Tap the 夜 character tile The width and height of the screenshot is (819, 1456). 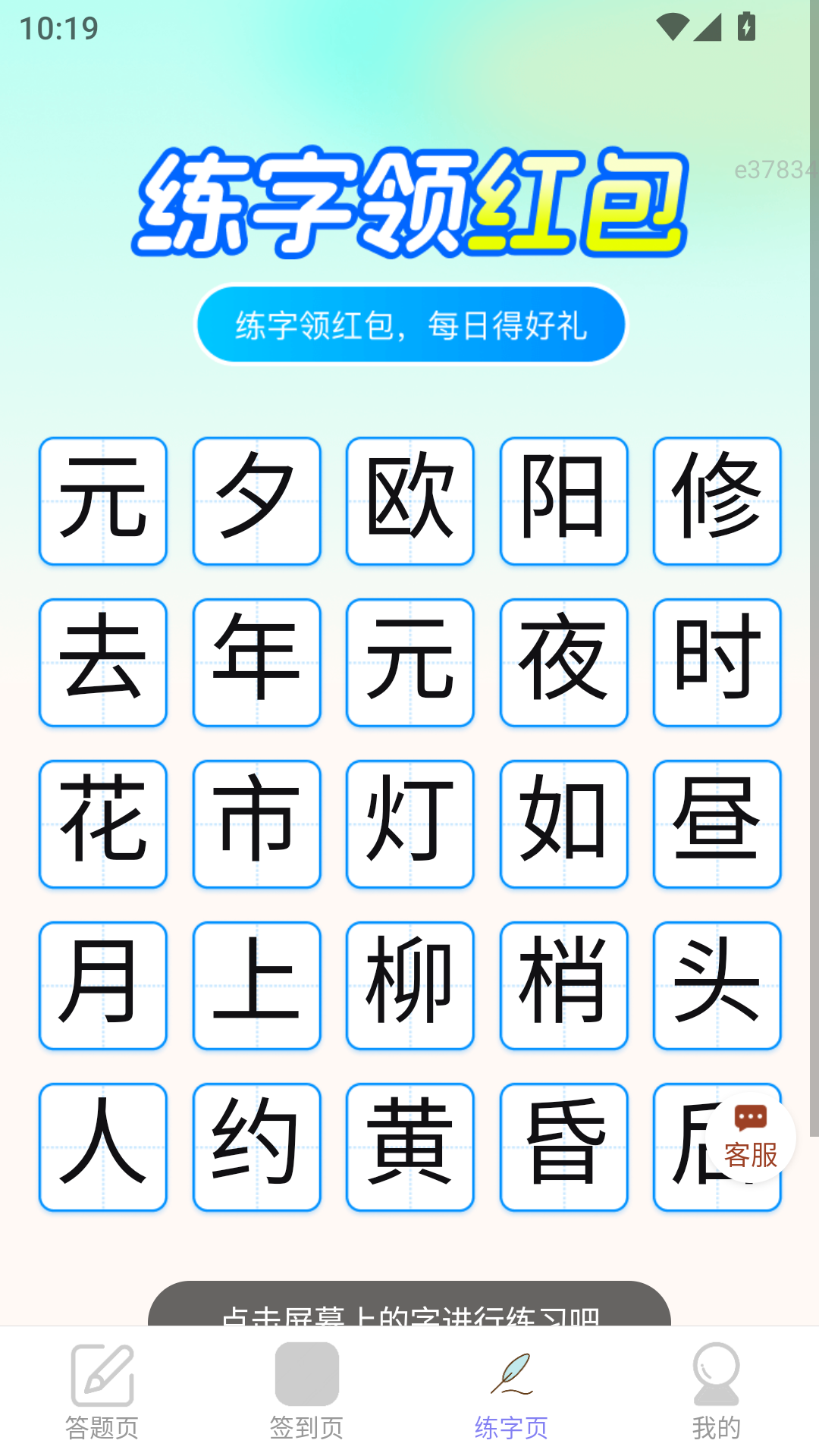563,663
